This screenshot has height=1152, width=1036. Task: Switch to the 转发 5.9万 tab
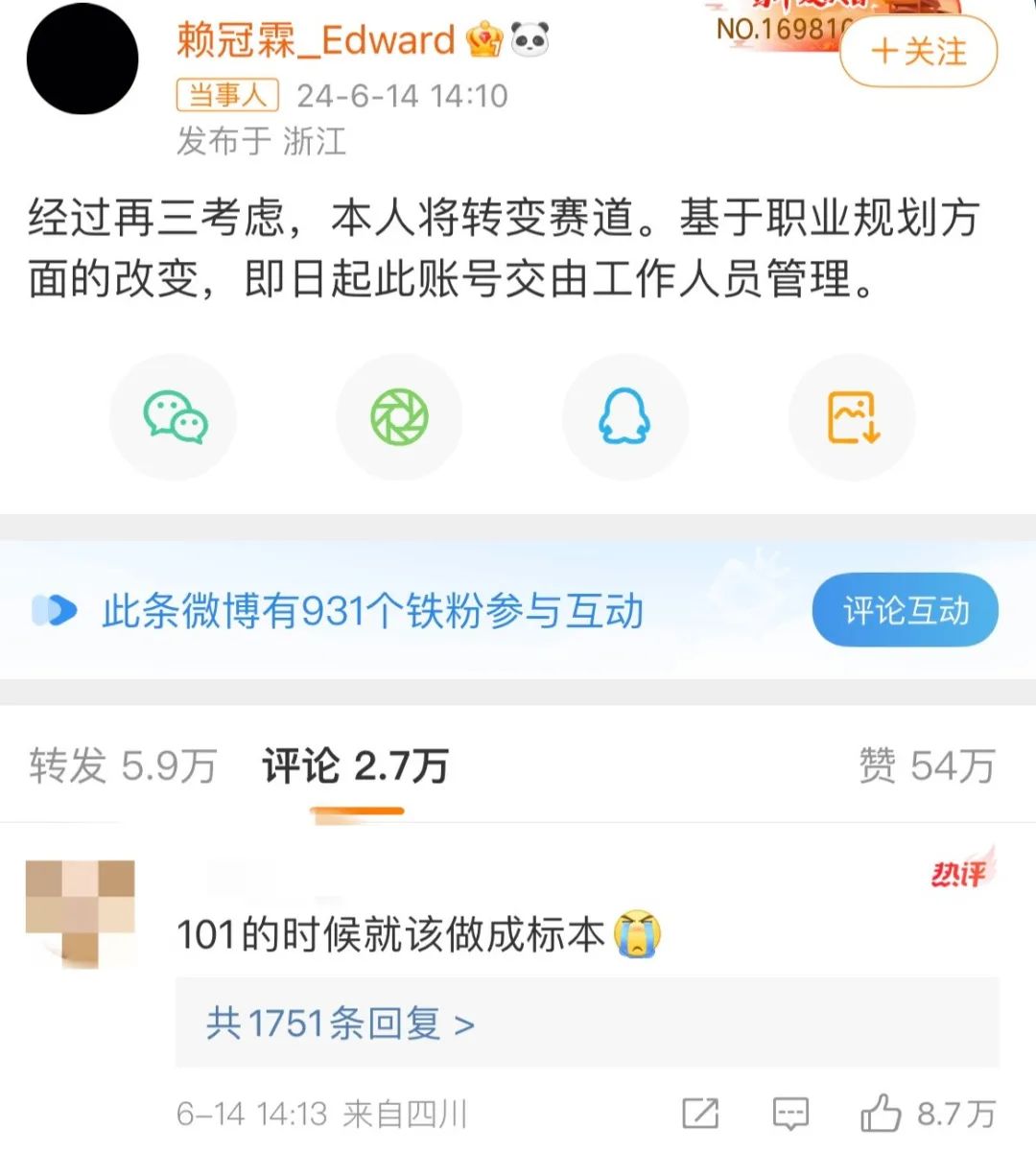coord(123,765)
